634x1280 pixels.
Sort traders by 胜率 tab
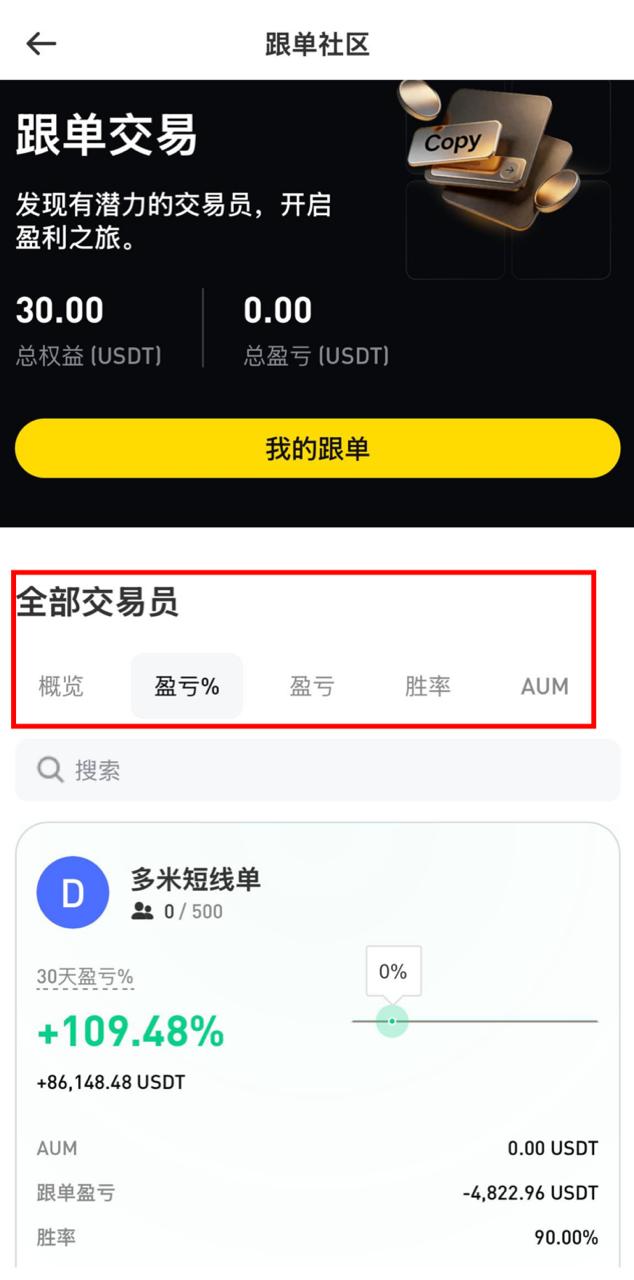(x=428, y=686)
